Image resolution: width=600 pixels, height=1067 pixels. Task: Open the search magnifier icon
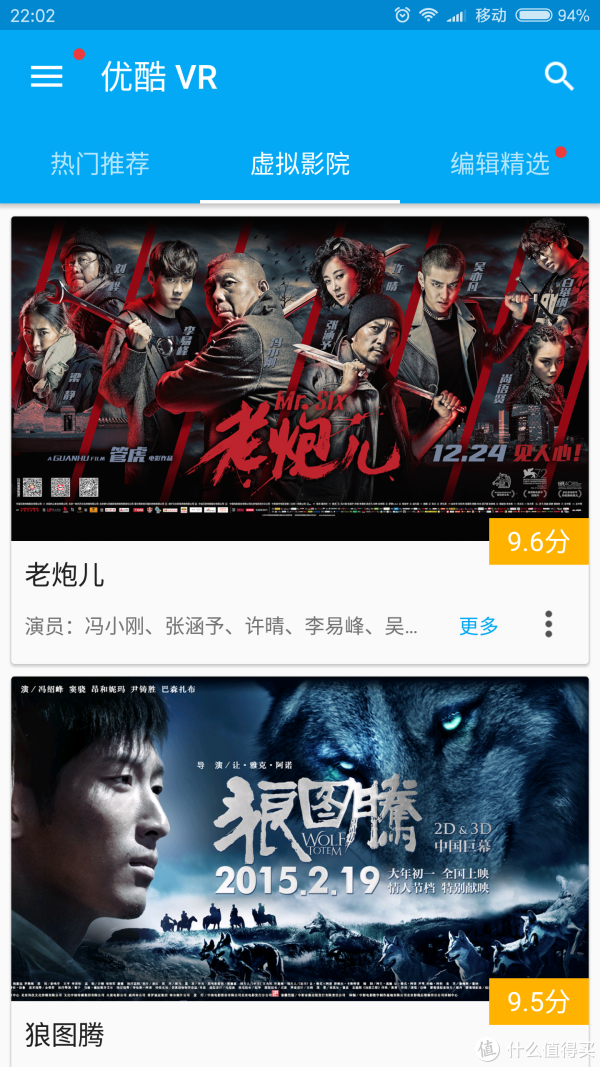coord(559,76)
